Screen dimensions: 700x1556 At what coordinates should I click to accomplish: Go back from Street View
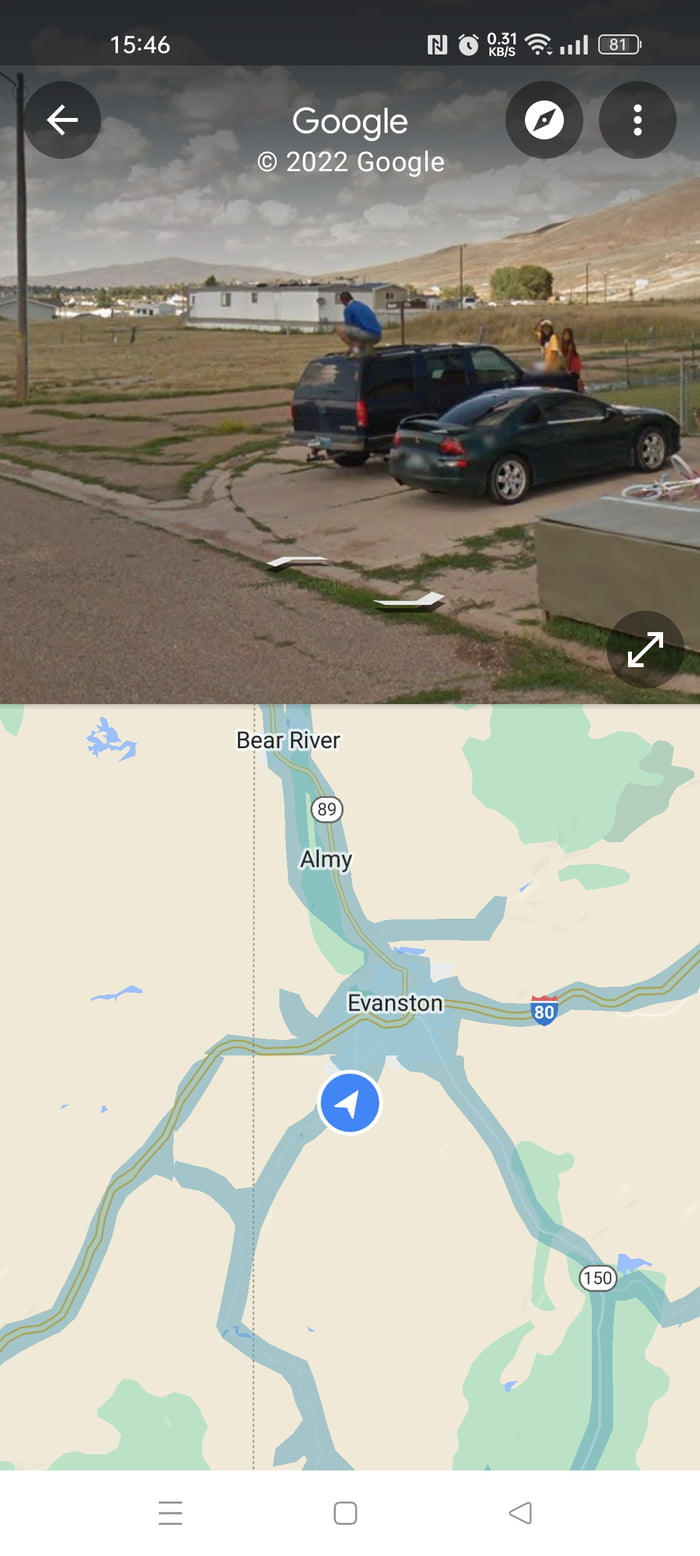tap(62, 120)
